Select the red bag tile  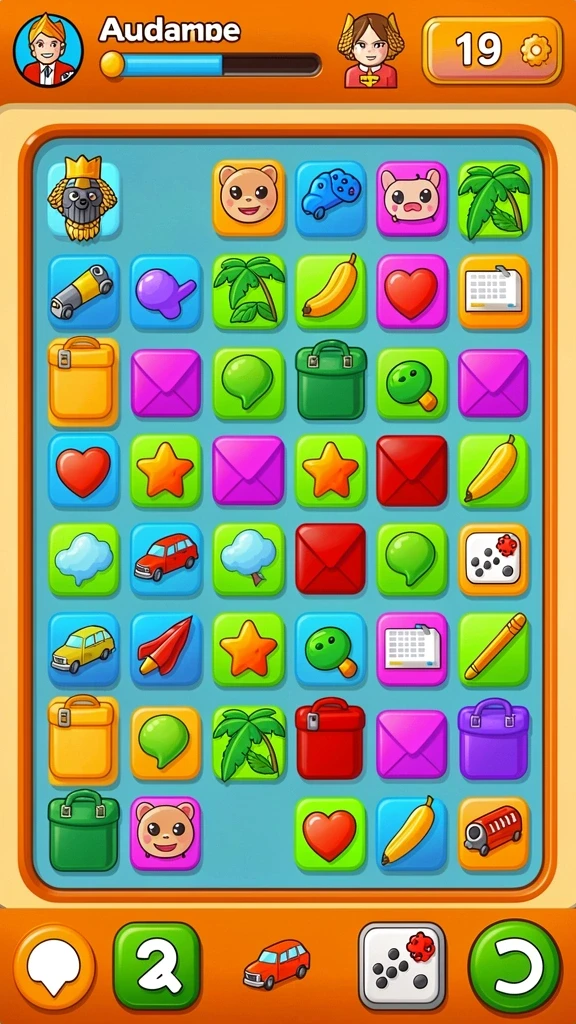pyautogui.click(x=330, y=739)
